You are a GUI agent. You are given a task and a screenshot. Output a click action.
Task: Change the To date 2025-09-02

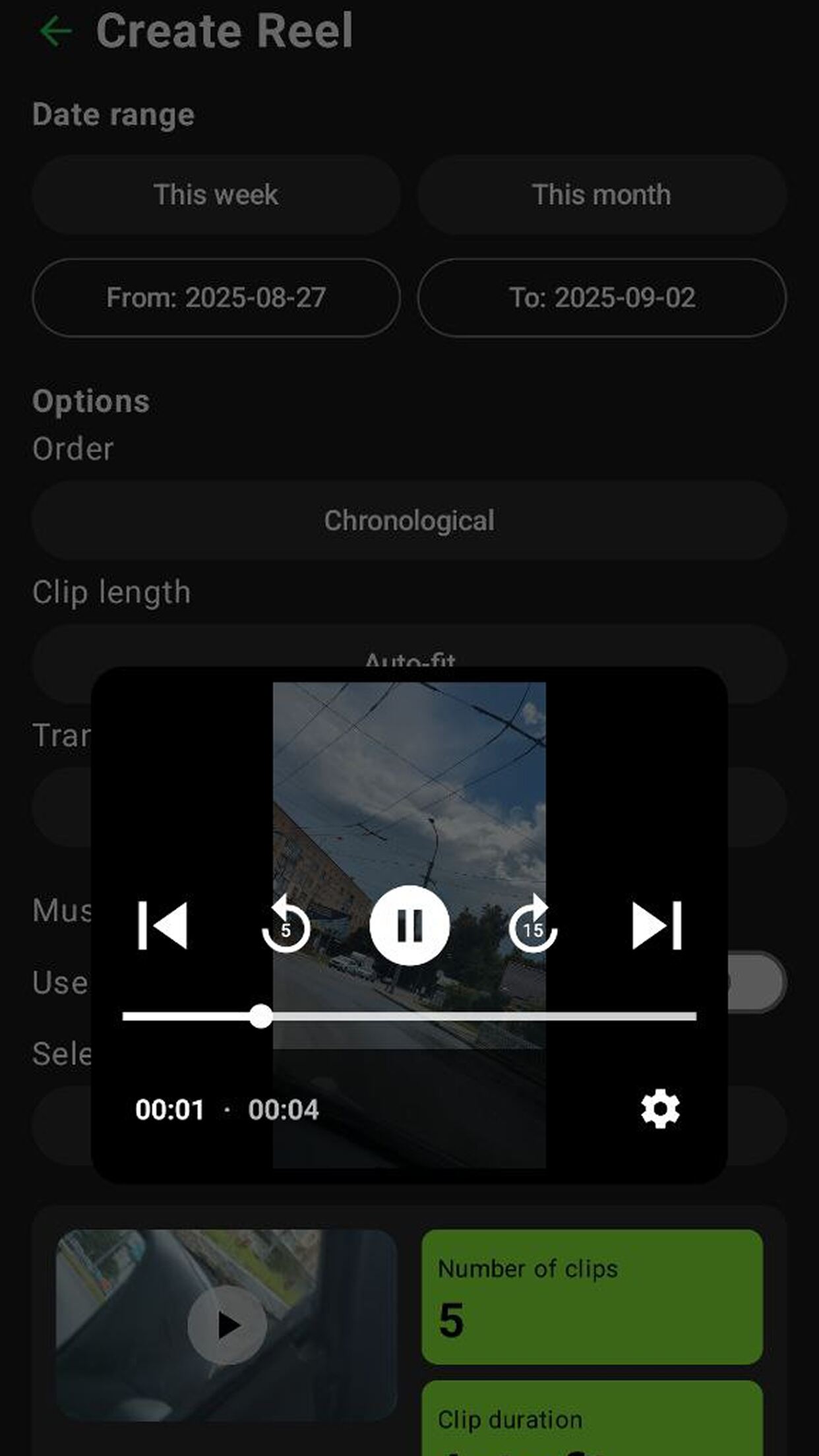[x=601, y=298]
